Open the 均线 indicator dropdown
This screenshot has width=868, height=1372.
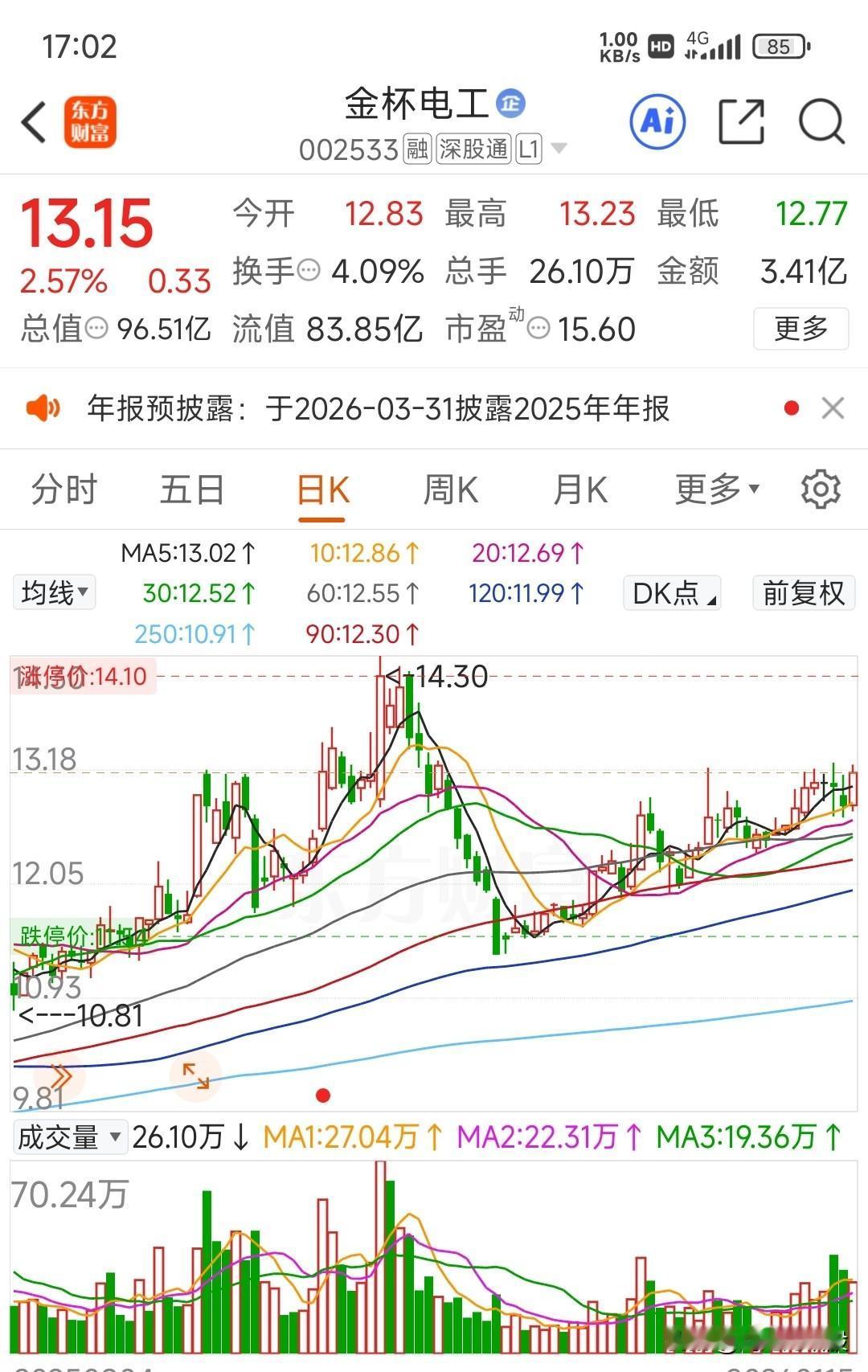(54, 593)
